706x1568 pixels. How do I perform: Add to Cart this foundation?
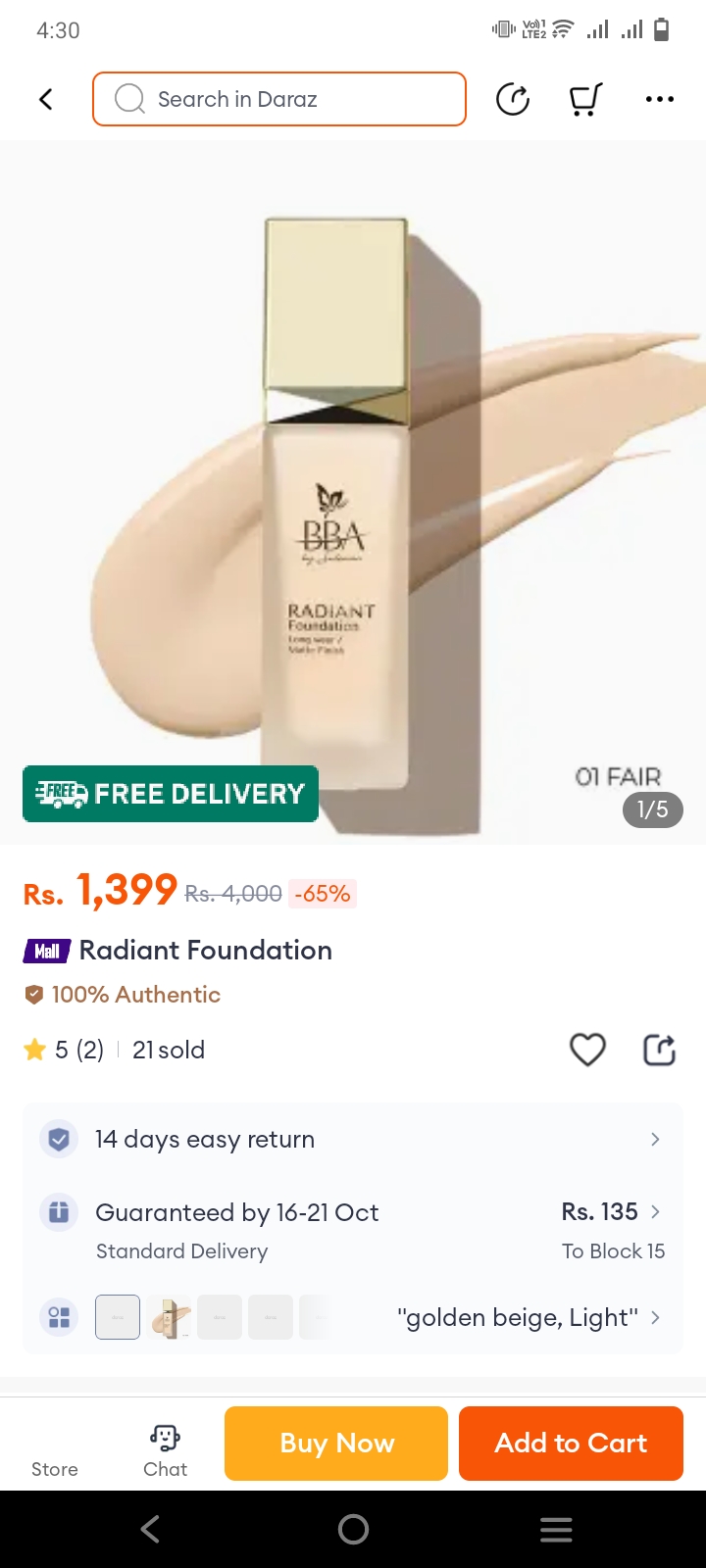pyautogui.click(x=571, y=1443)
